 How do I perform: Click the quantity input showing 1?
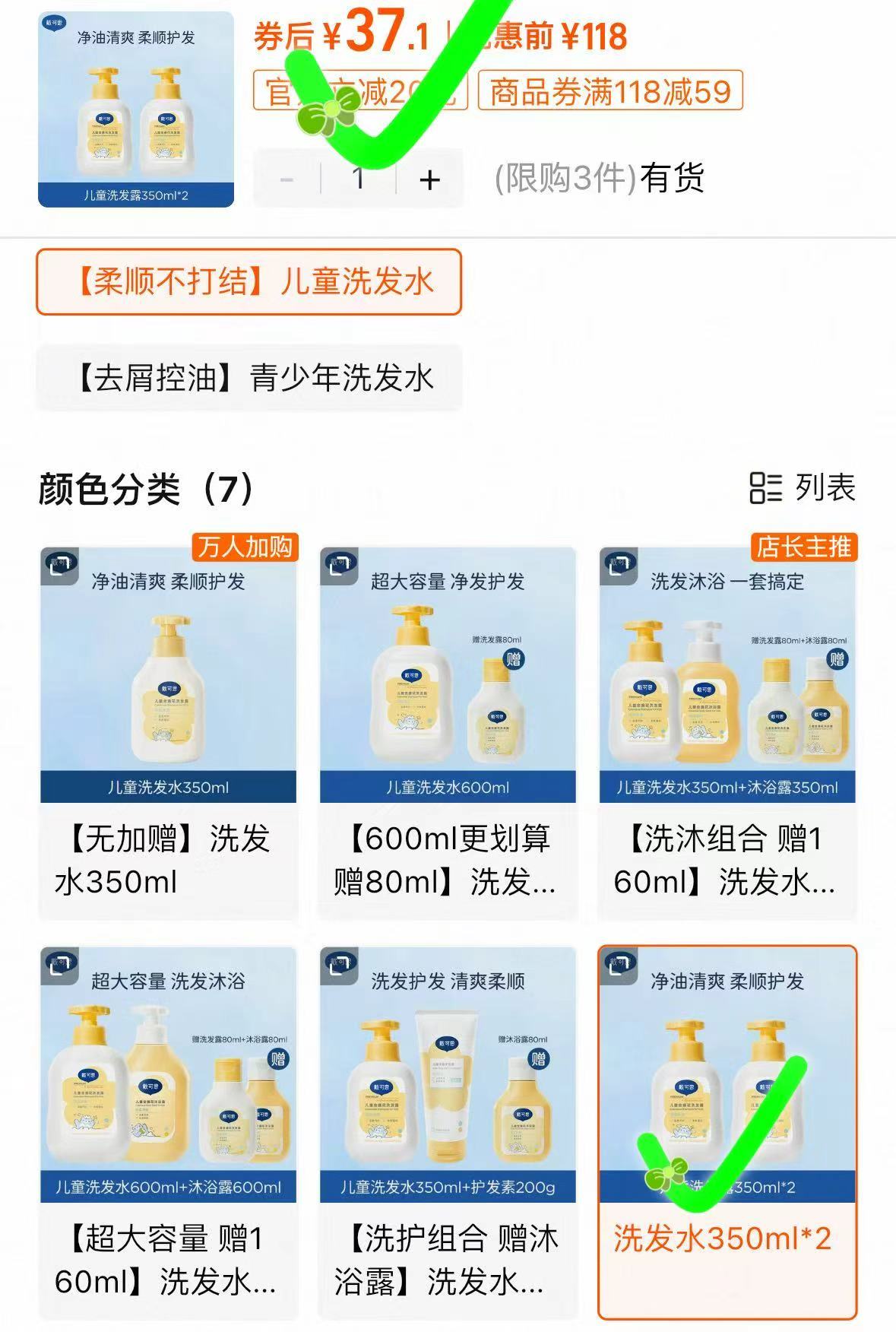[x=357, y=178]
